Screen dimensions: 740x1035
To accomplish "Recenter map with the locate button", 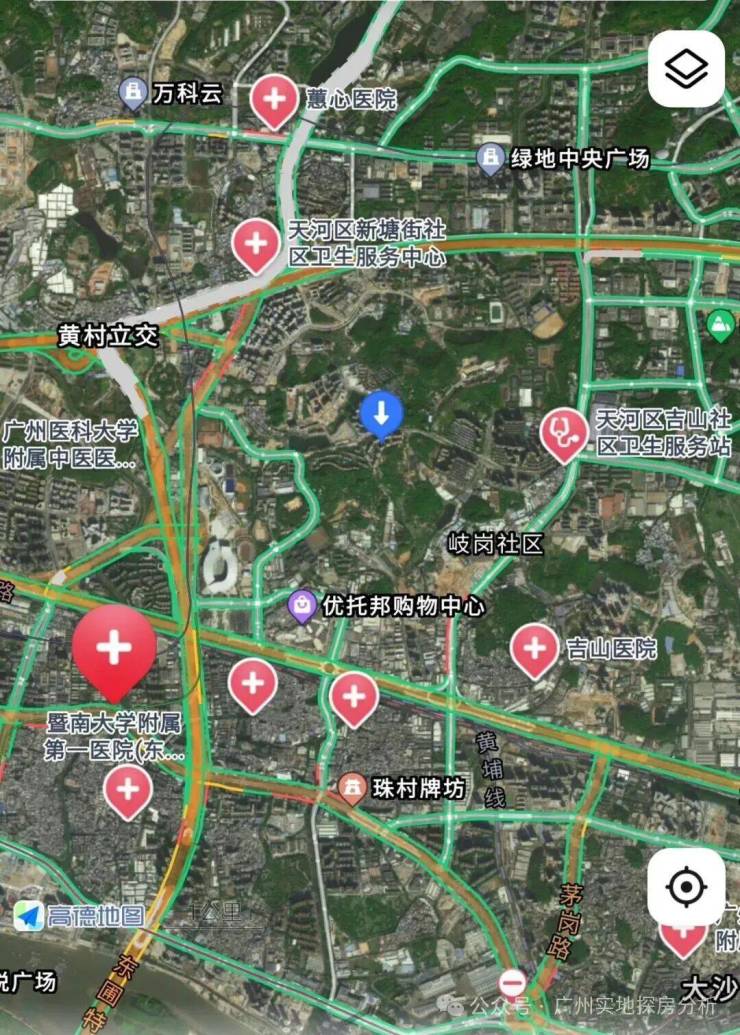I will coord(685,887).
